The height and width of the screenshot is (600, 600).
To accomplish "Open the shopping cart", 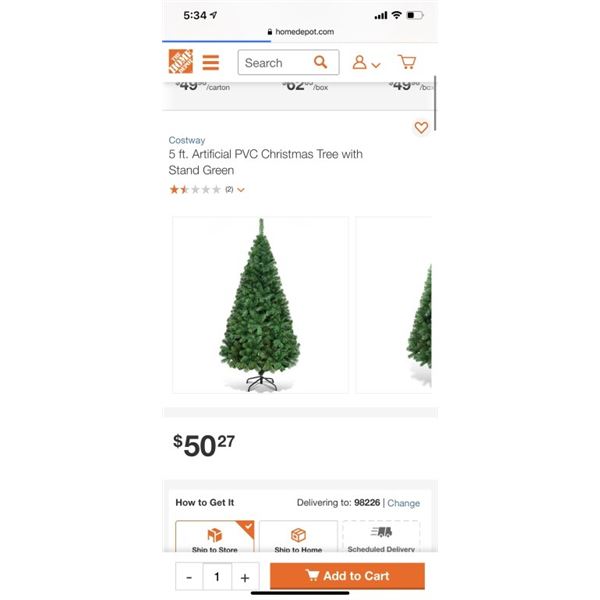I will [407, 63].
